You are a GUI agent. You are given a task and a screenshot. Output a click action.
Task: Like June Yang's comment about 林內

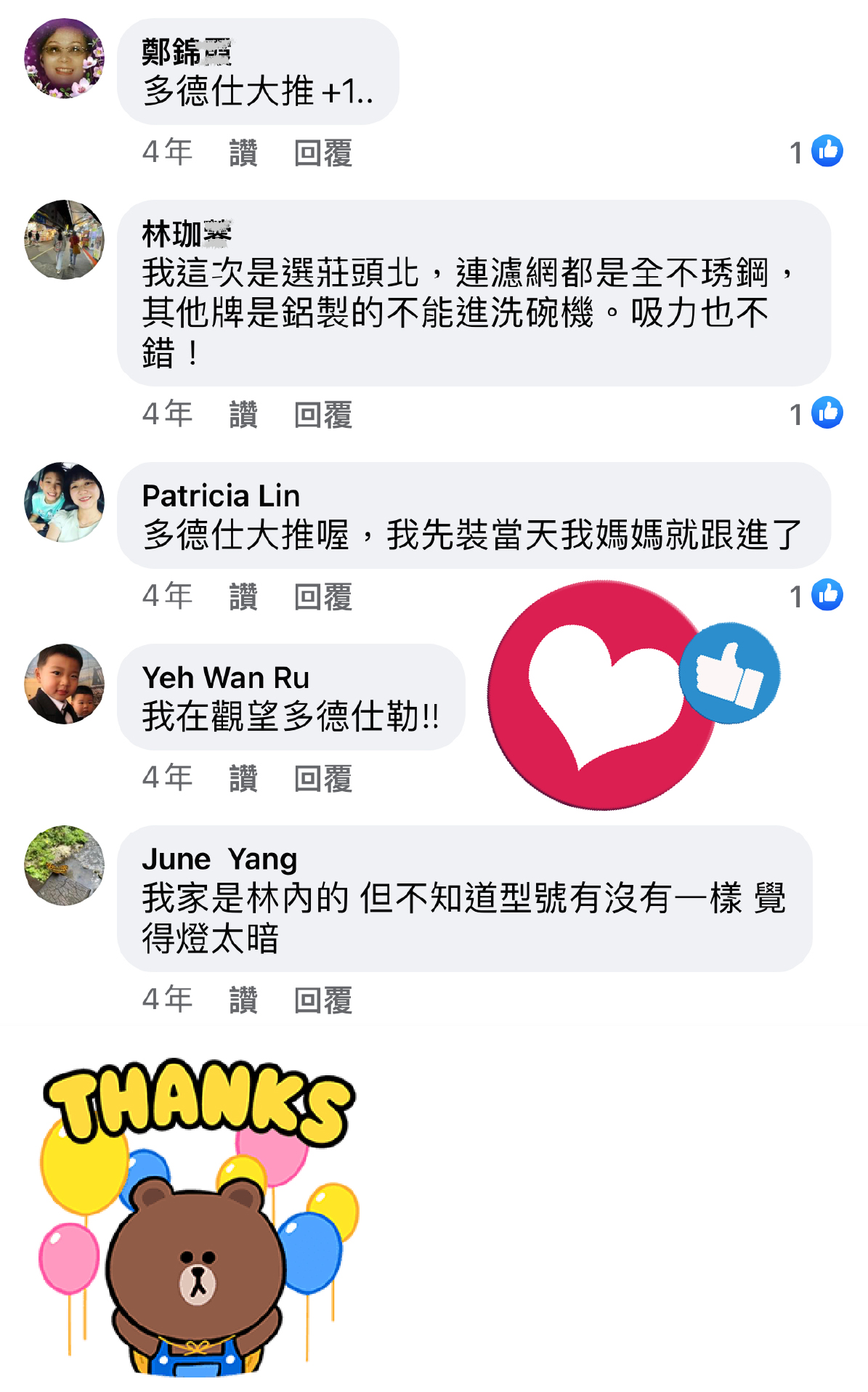(x=243, y=1000)
